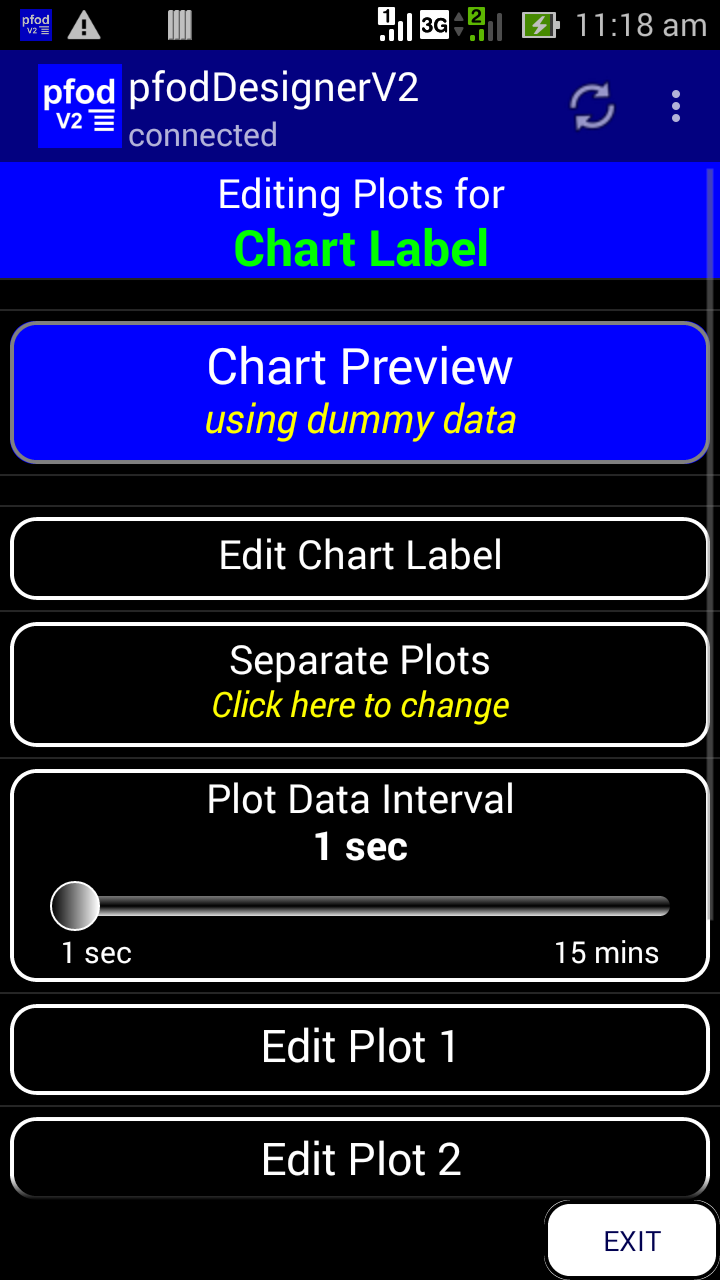Open Edit Plot 2

(360, 1159)
